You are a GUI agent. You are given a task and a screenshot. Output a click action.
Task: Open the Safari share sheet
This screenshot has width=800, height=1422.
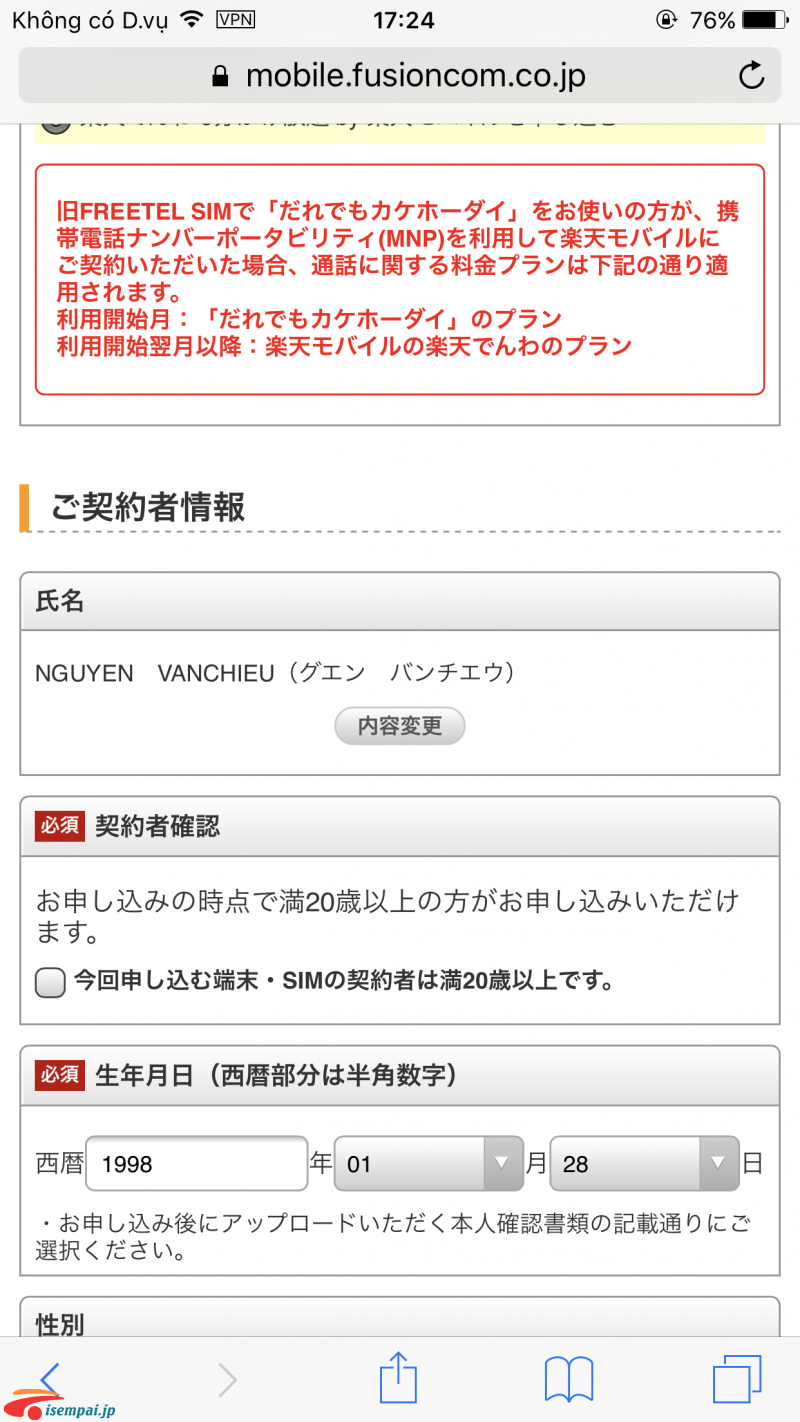click(398, 1378)
